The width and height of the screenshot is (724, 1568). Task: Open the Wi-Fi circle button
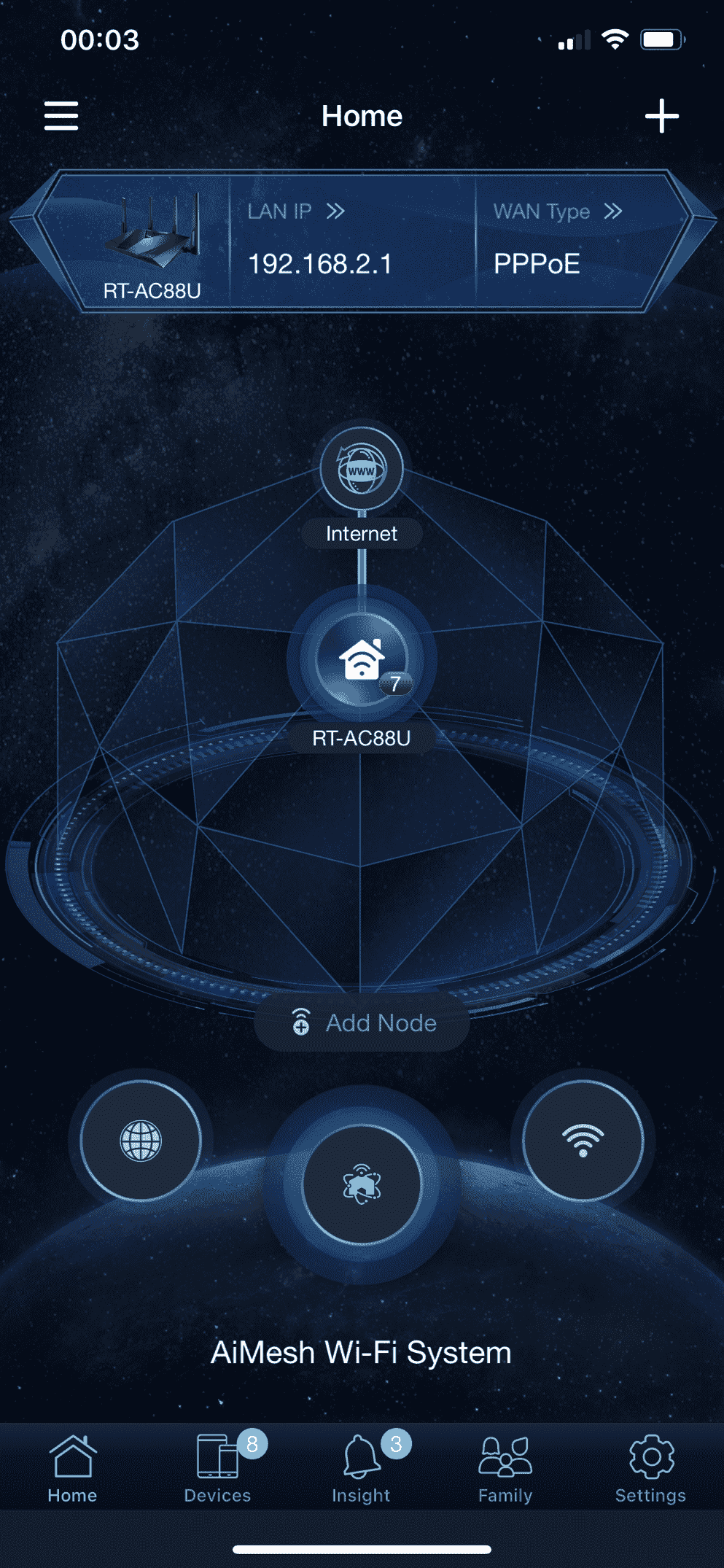click(x=583, y=1141)
